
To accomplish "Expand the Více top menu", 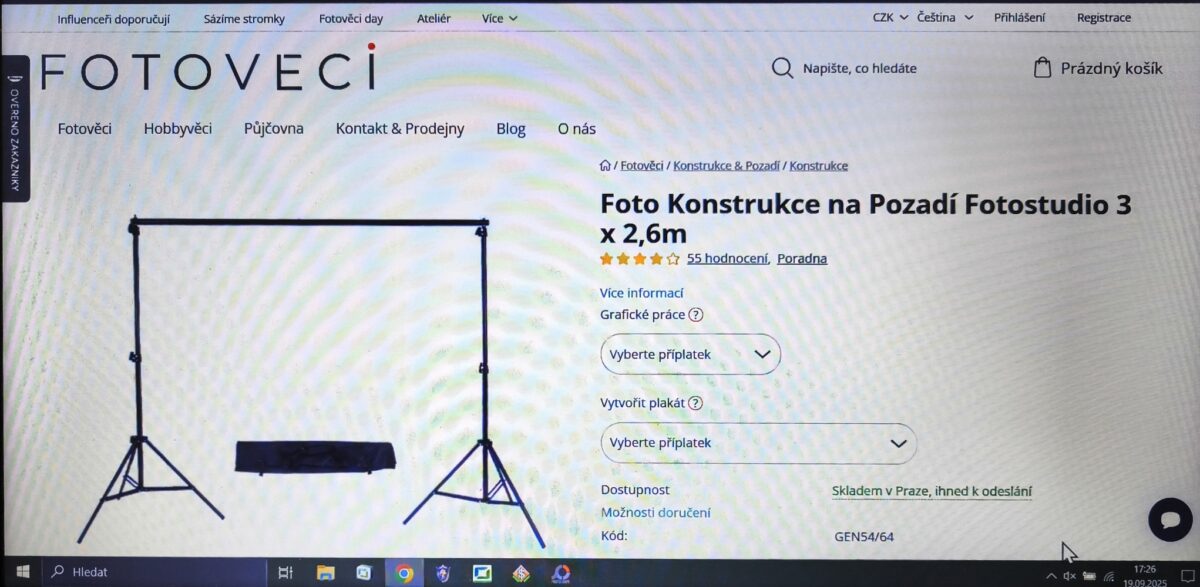I will pyautogui.click(x=499, y=19).
